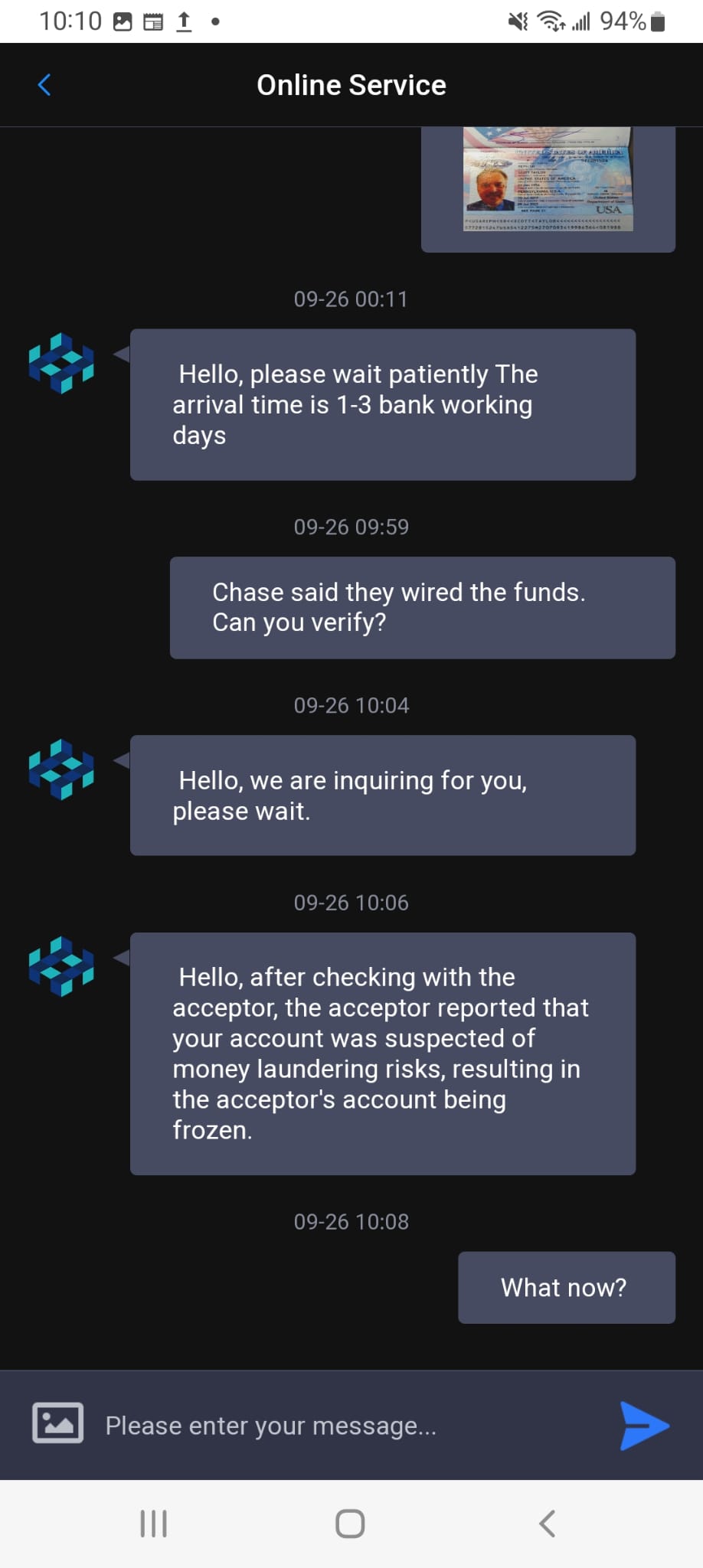Go back from Online Service chat
This screenshot has height=1568, width=703.
click(44, 85)
